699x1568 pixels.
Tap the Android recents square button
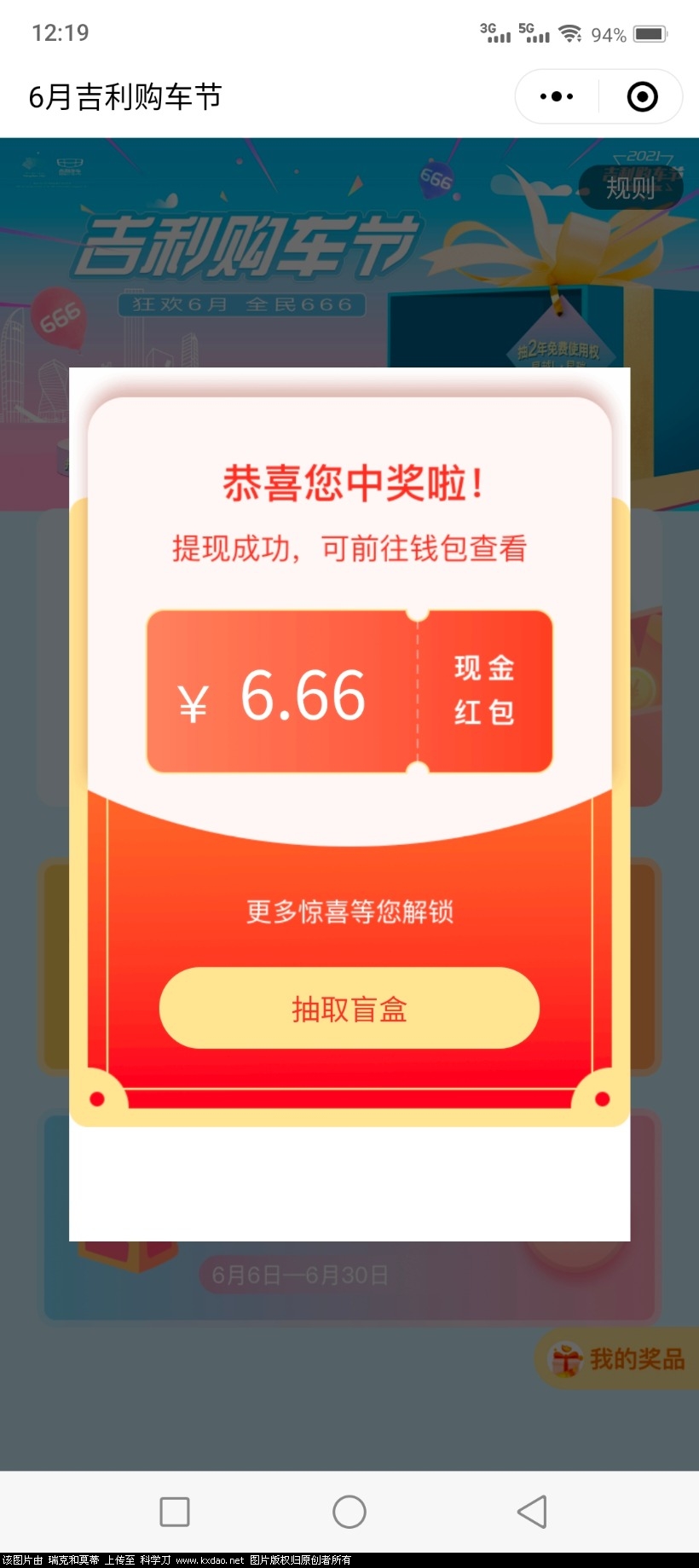tap(174, 1510)
